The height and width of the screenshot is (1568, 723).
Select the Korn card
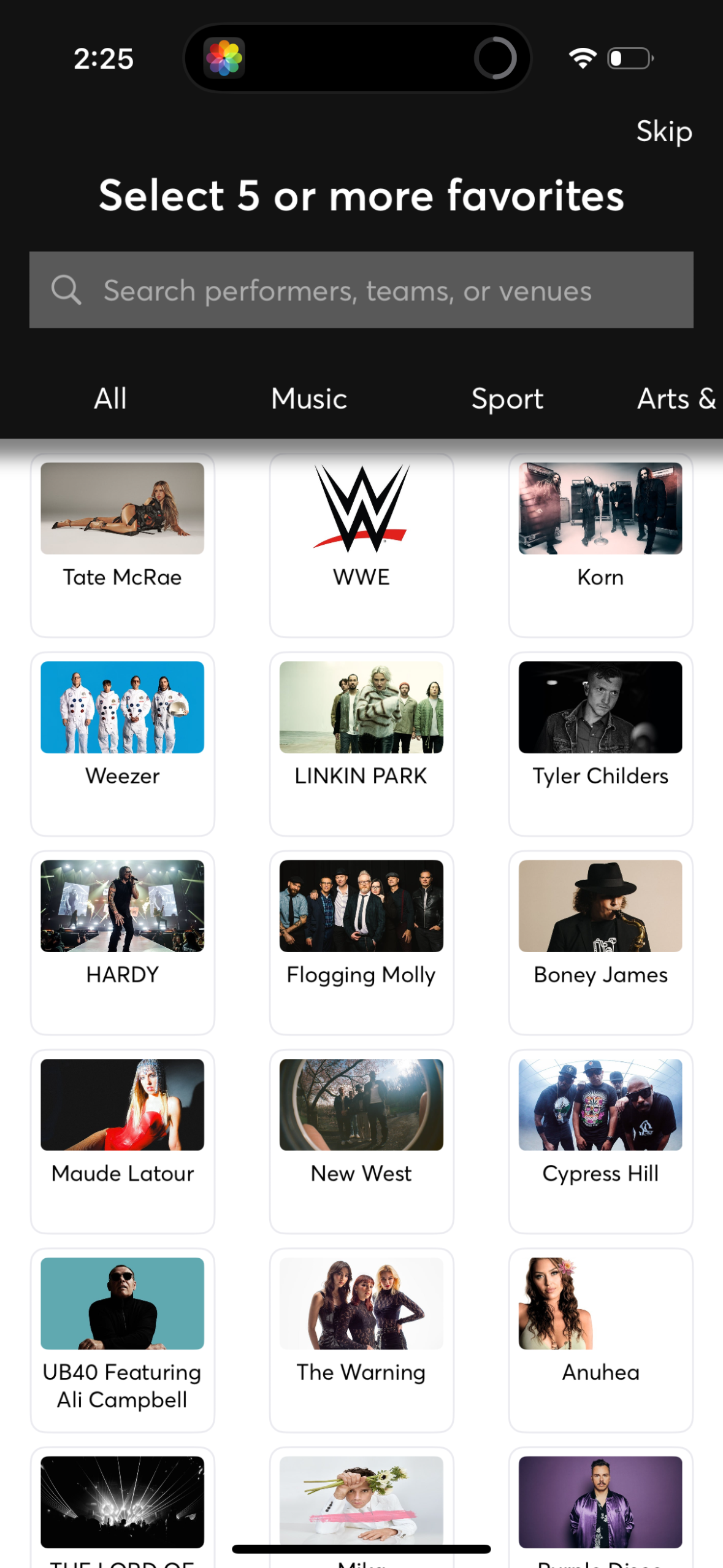(x=600, y=543)
